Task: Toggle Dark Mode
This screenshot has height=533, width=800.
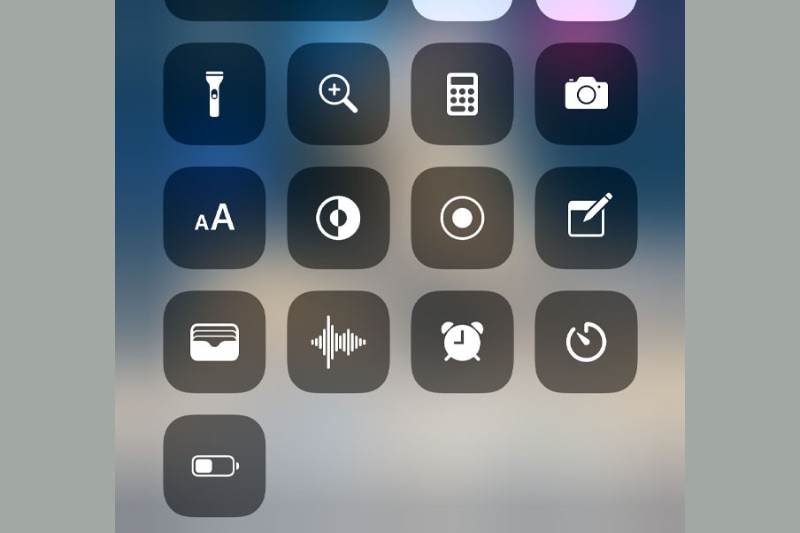Action: (338, 218)
